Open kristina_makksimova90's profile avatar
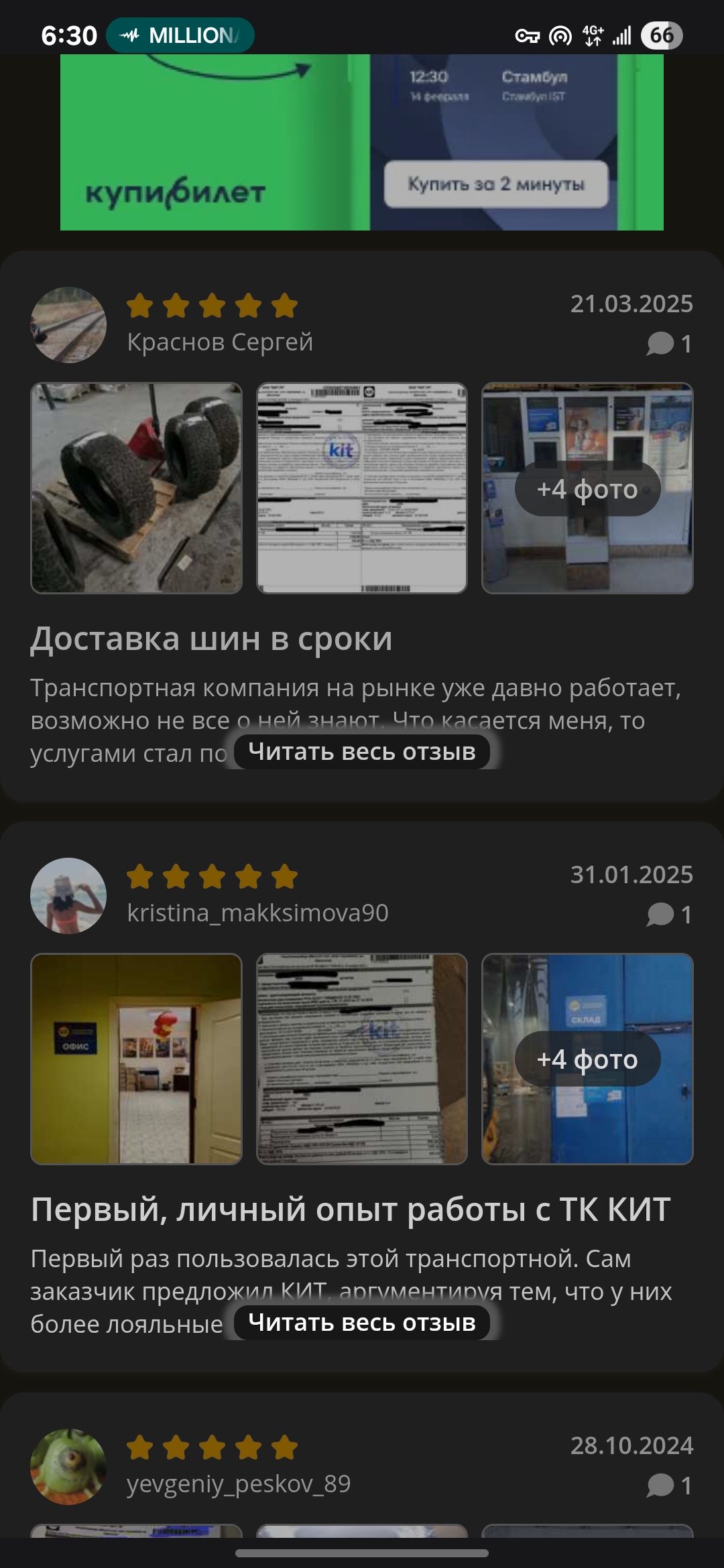This screenshot has width=724, height=1568. [68, 895]
